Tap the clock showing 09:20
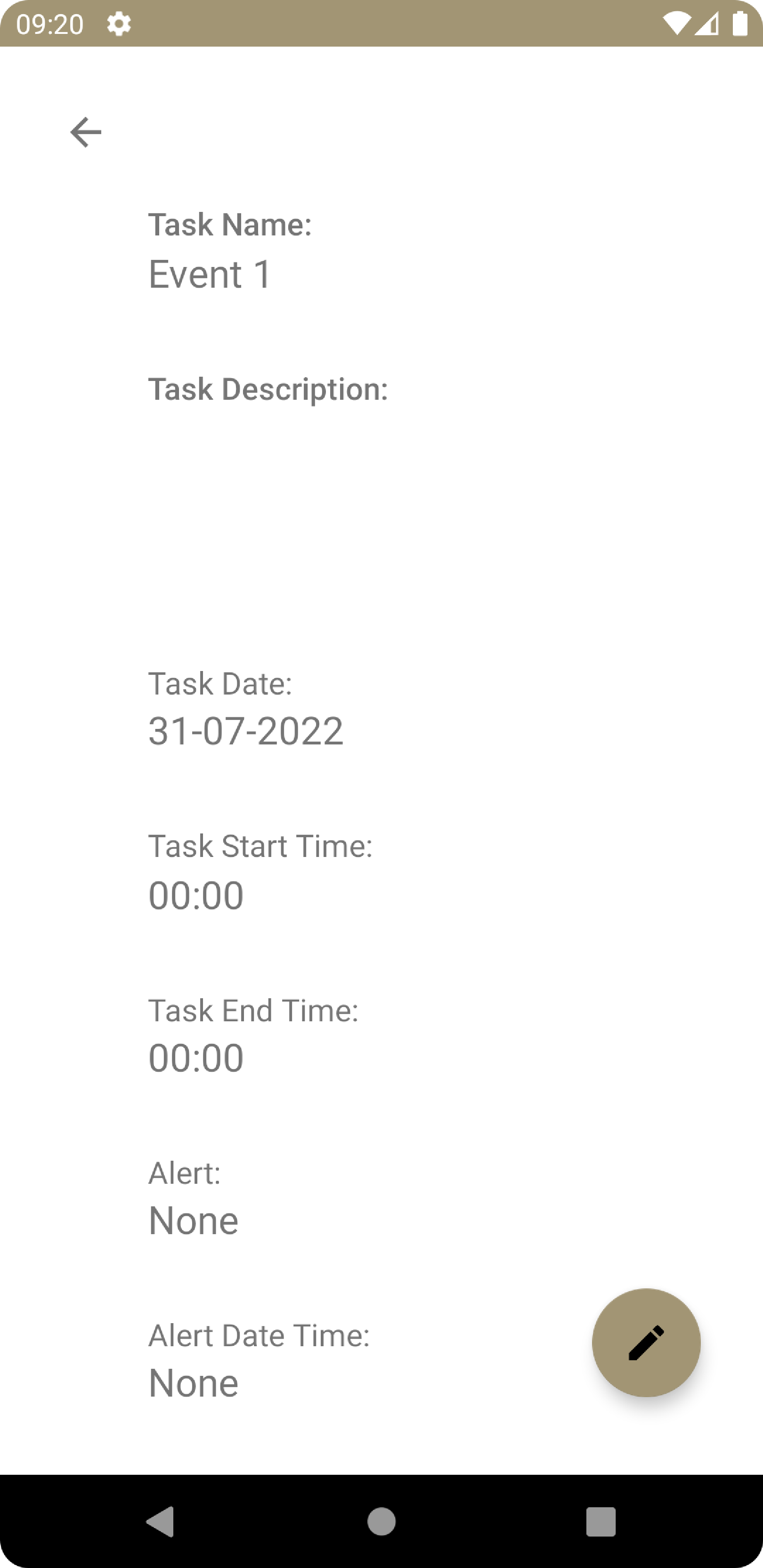 [49, 24]
